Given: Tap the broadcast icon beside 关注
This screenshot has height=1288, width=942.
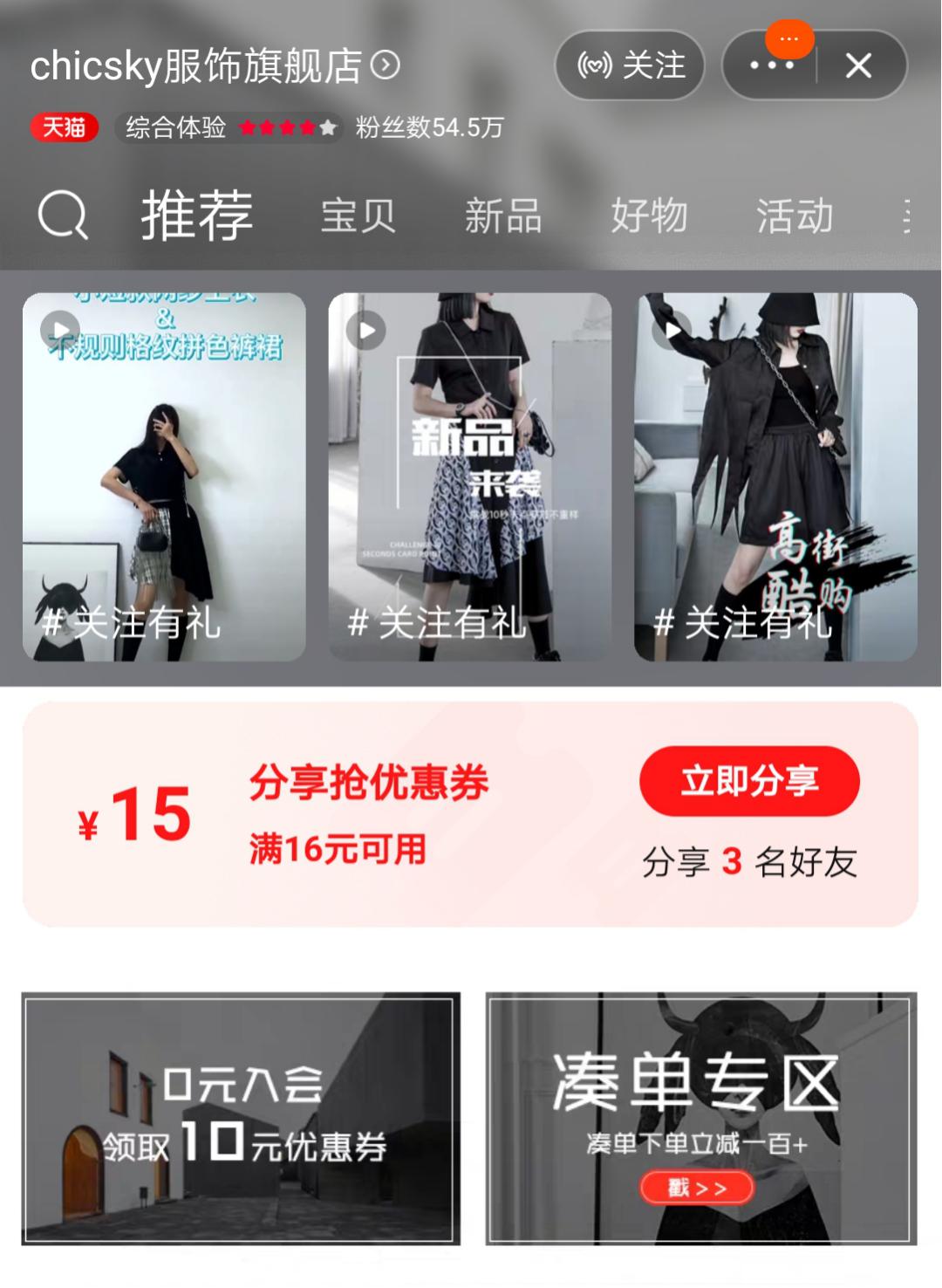Looking at the screenshot, I should click(x=596, y=65).
